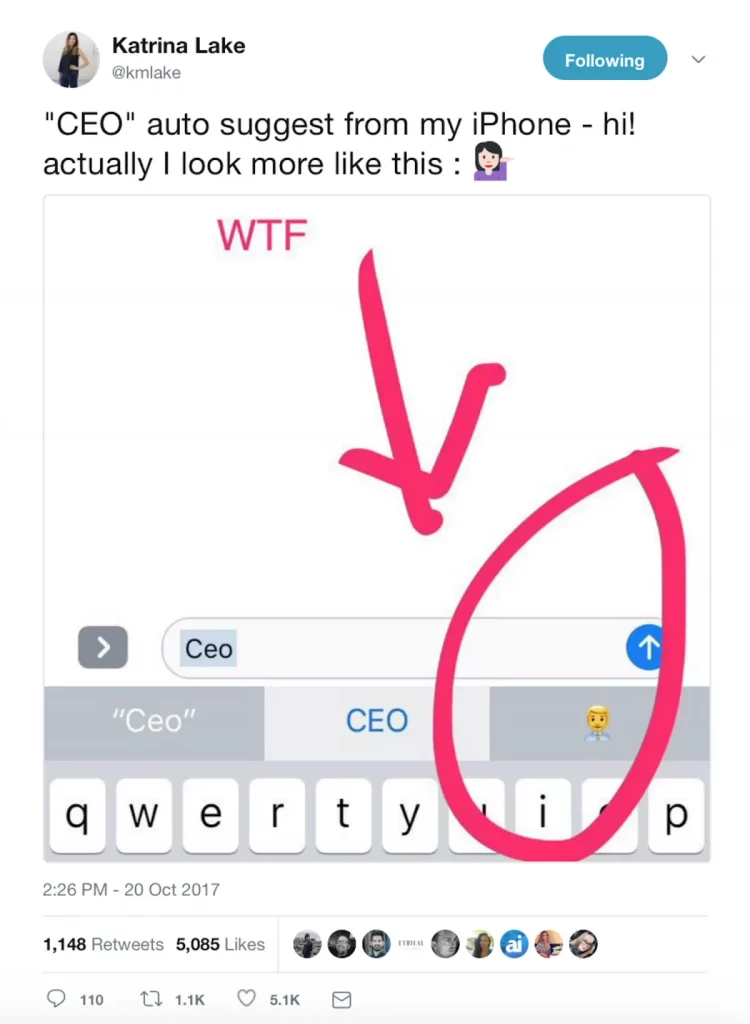This screenshot has height=1024, width=750.
Task: Open the tweet's 20 Oct 2017 timestamp
Action: tap(131, 889)
